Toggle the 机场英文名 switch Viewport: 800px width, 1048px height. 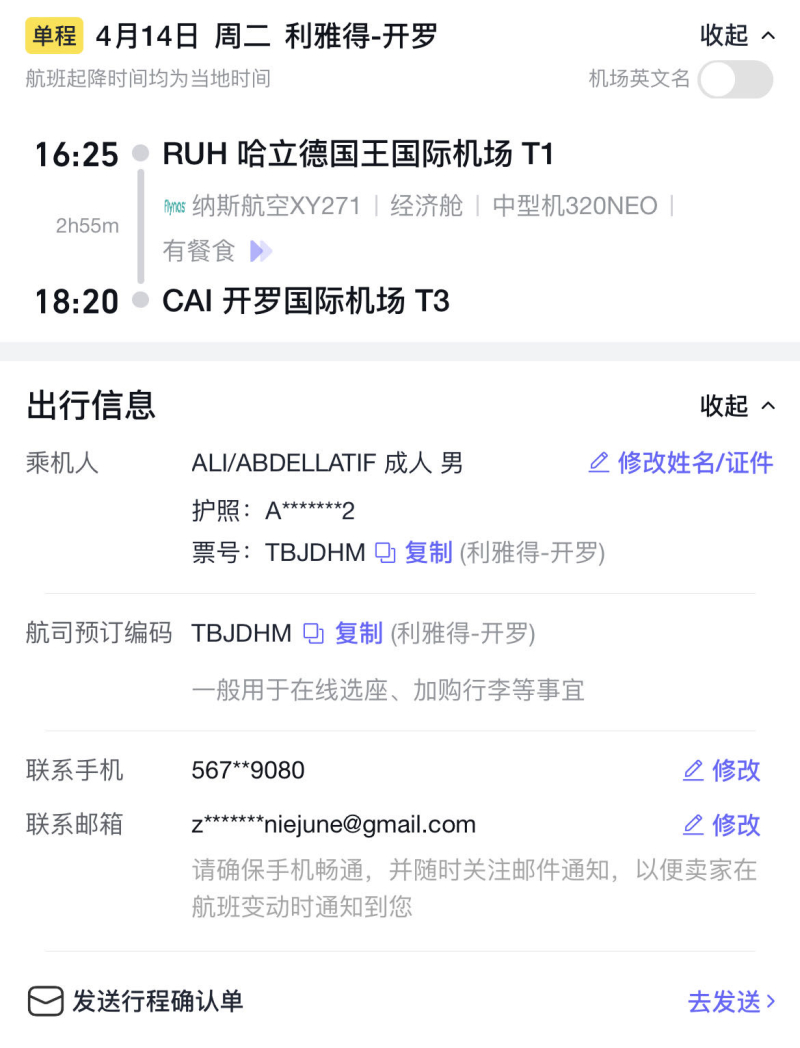point(735,79)
